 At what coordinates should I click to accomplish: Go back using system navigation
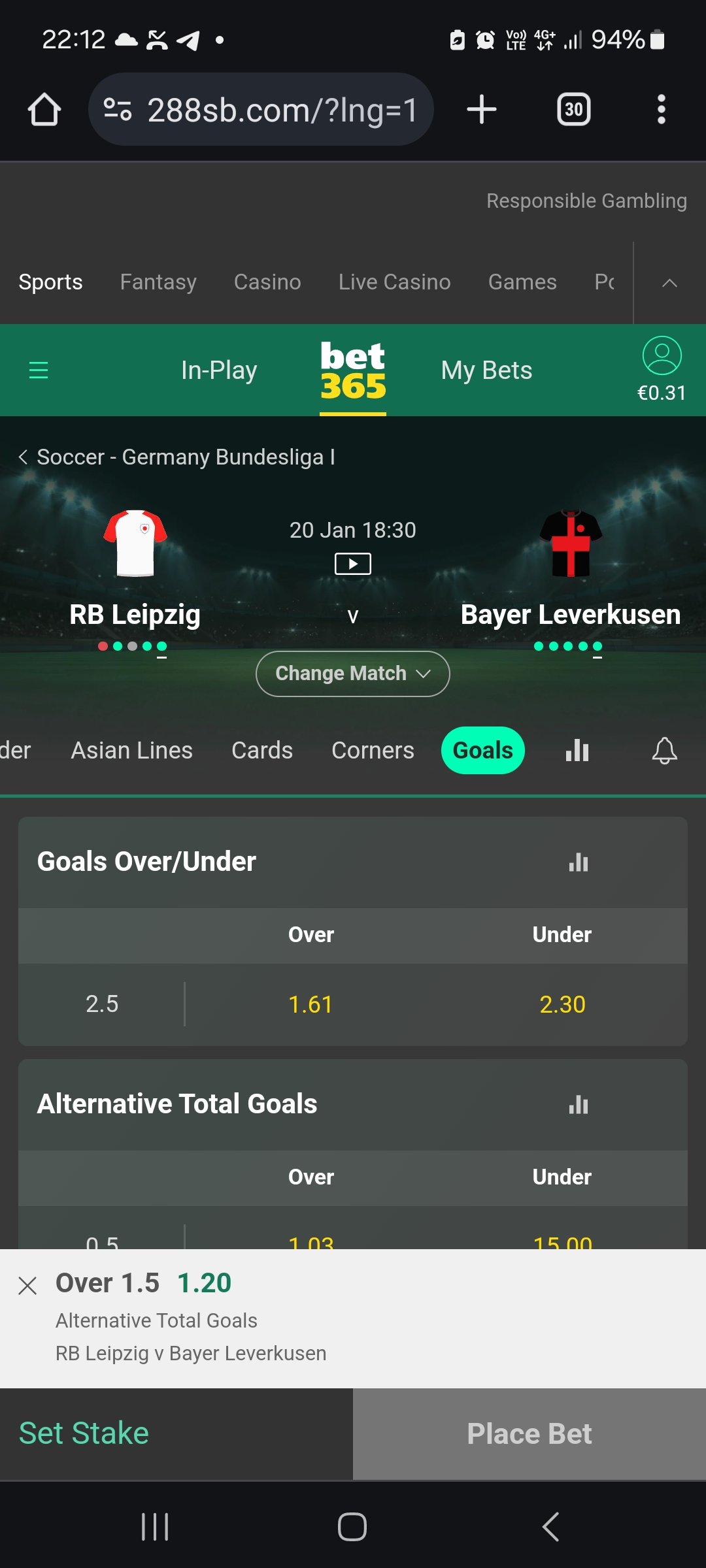(x=550, y=1527)
